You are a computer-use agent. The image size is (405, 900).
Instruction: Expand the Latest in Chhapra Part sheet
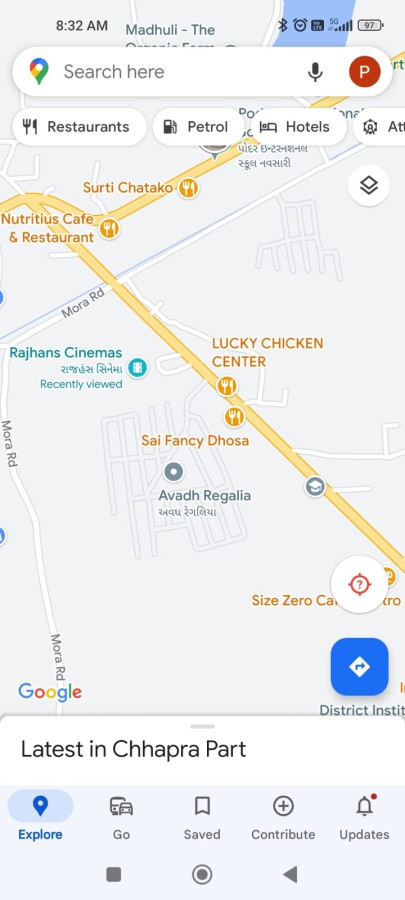[202, 749]
